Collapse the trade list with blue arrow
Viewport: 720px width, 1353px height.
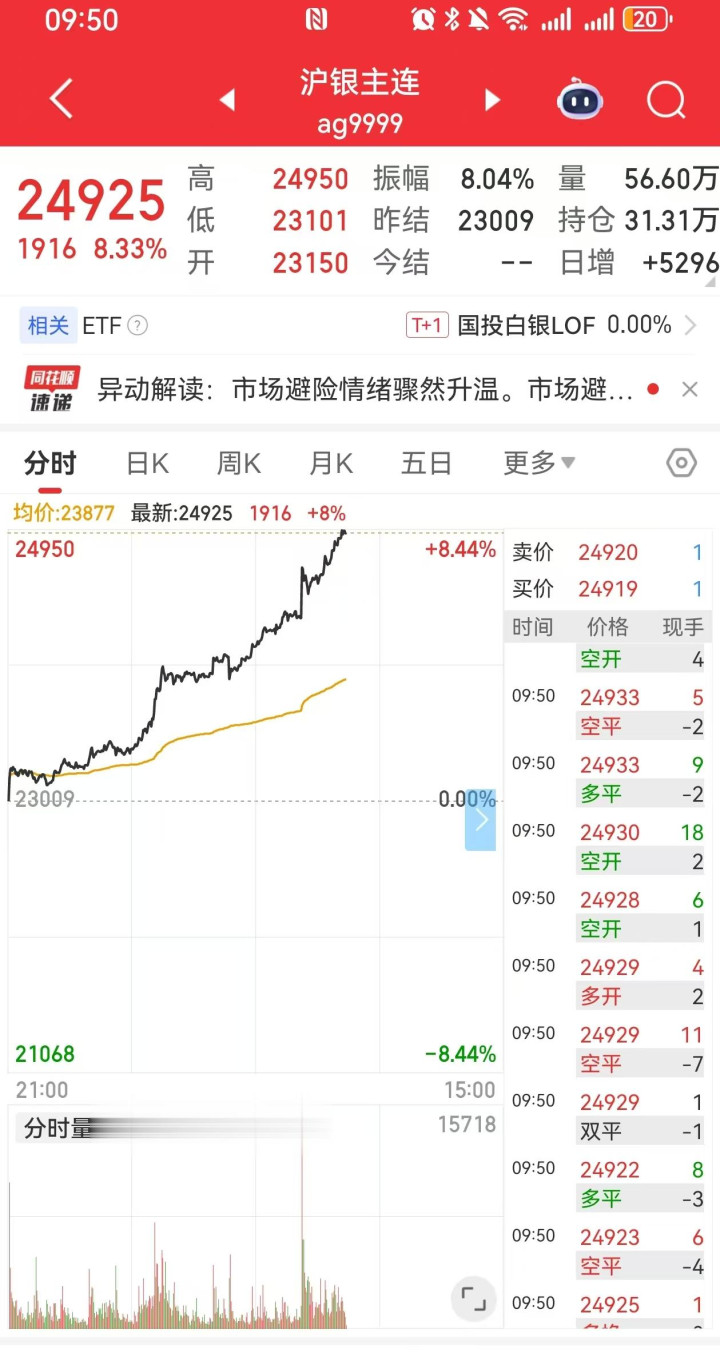[480, 820]
